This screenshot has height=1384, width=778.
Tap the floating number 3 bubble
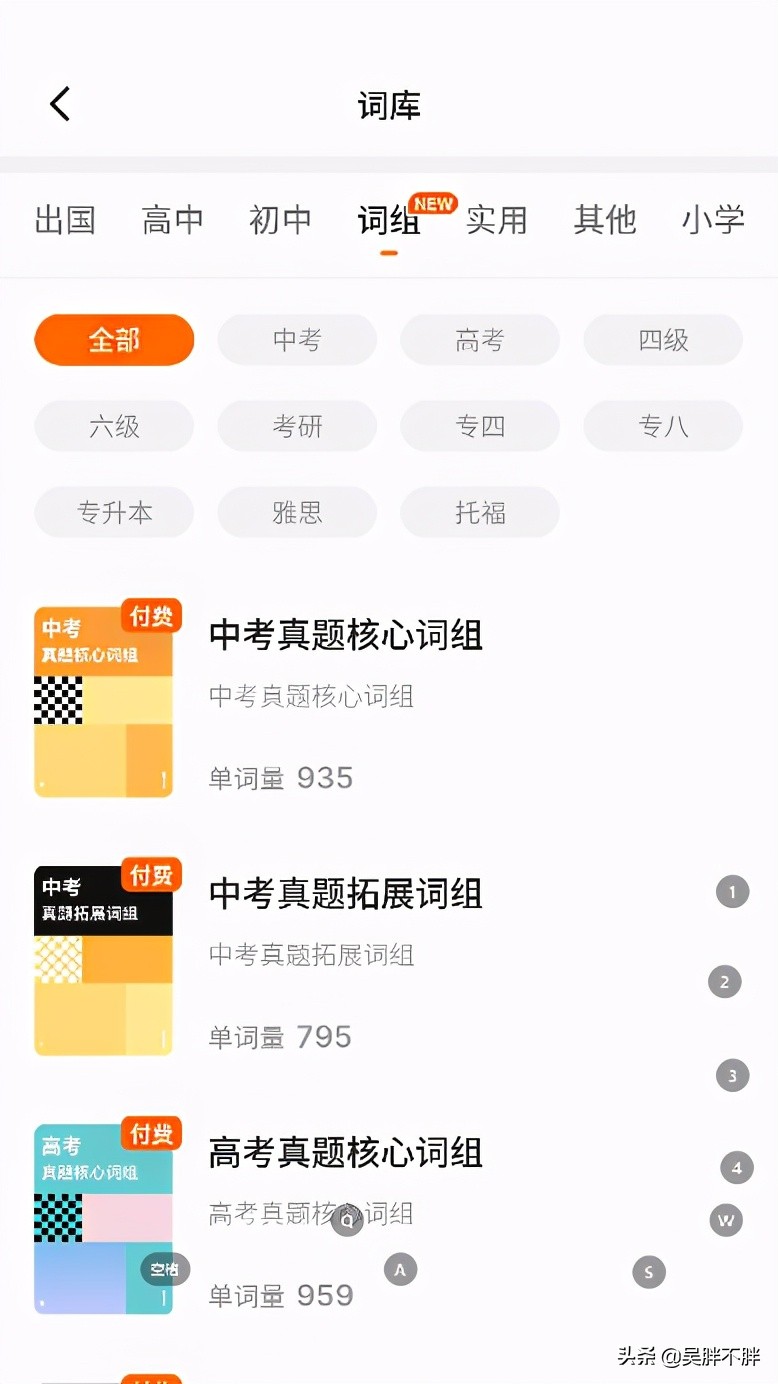(731, 1075)
